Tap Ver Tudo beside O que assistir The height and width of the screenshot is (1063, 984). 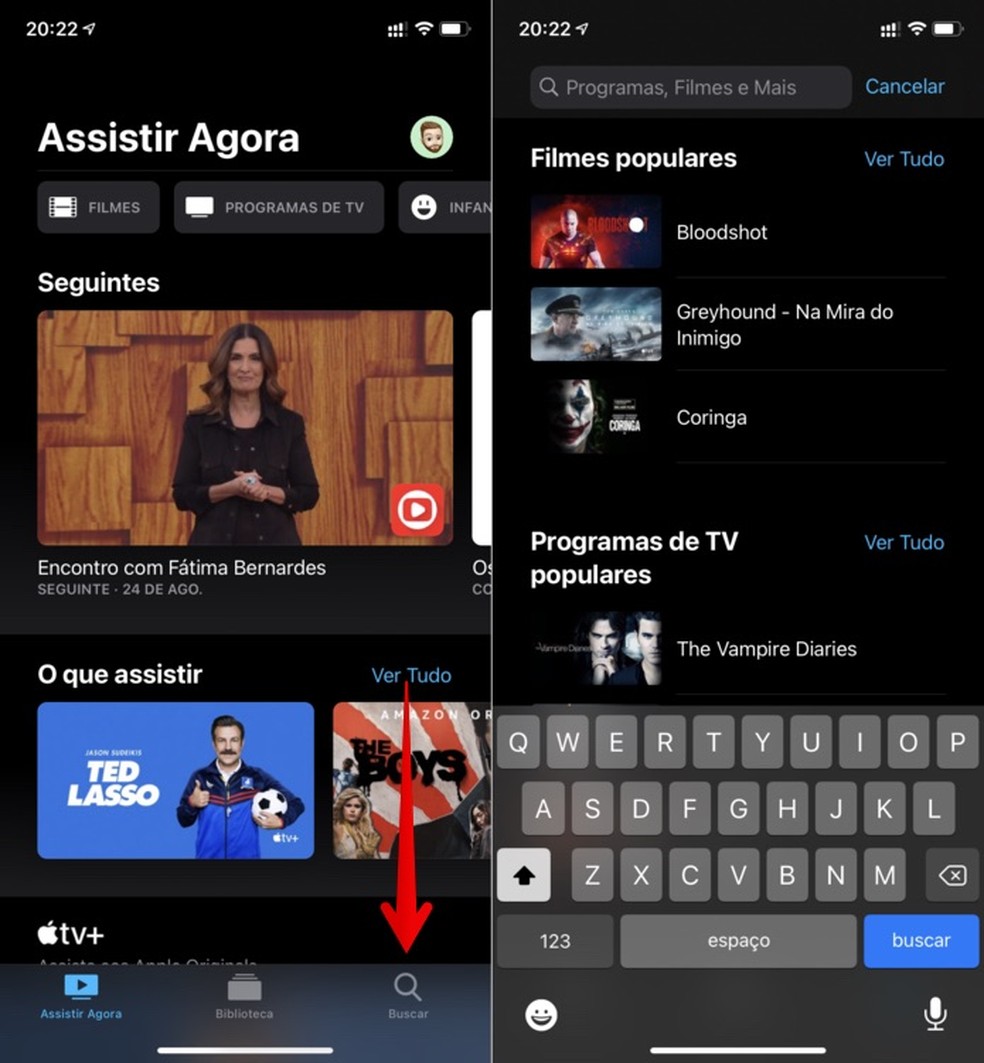(411, 675)
